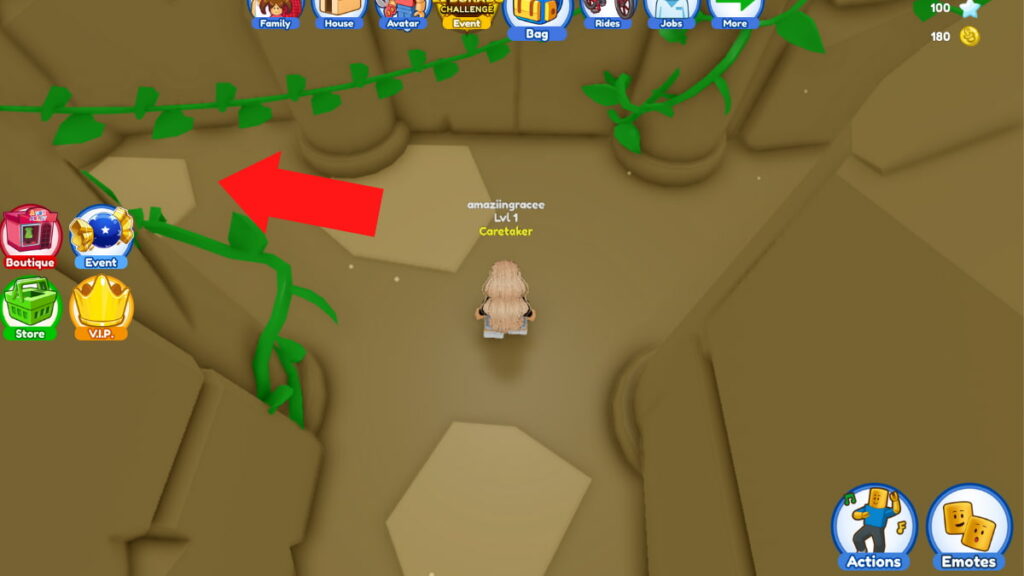Open the blue Event badge

click(101, 236)
